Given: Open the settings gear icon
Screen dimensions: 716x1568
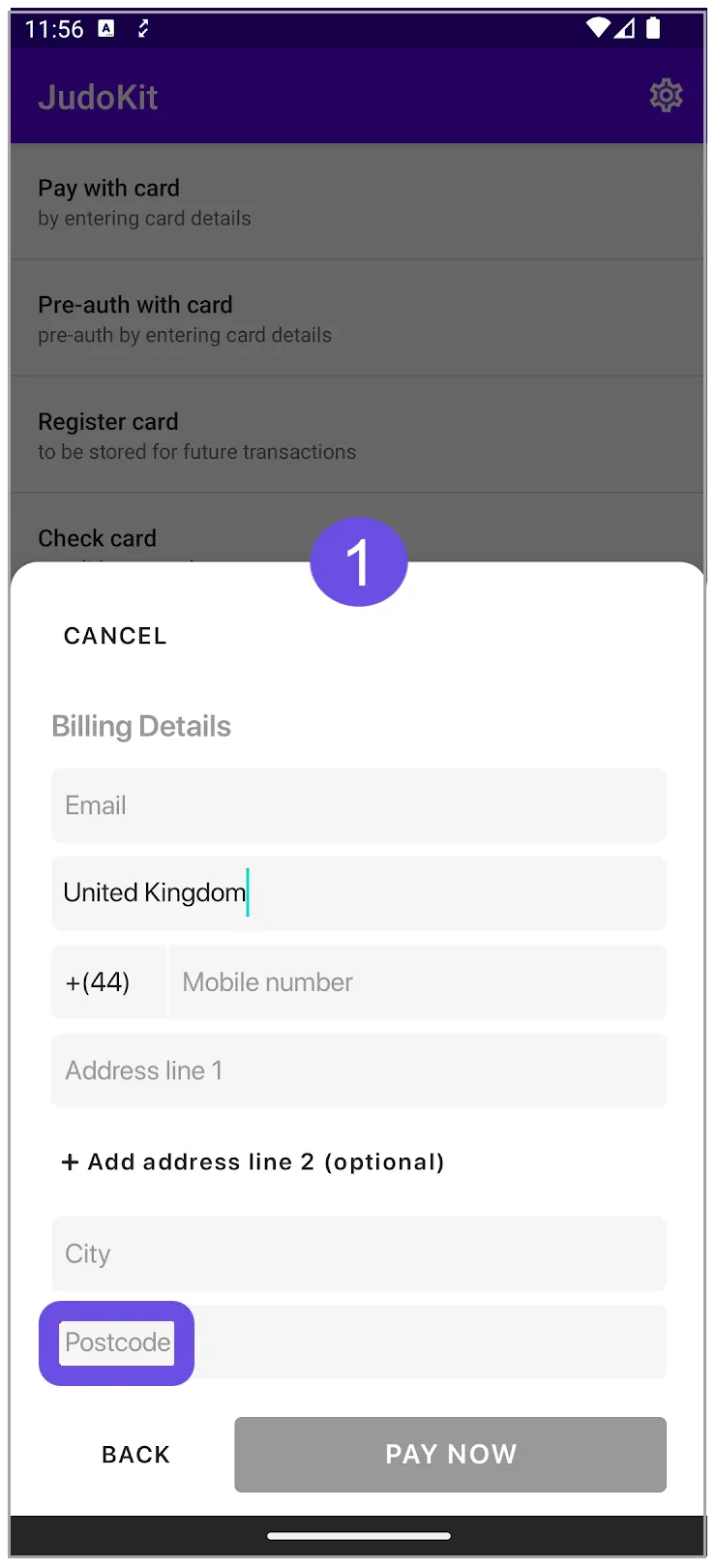Looking at the screenshot, I should point(666,95).
